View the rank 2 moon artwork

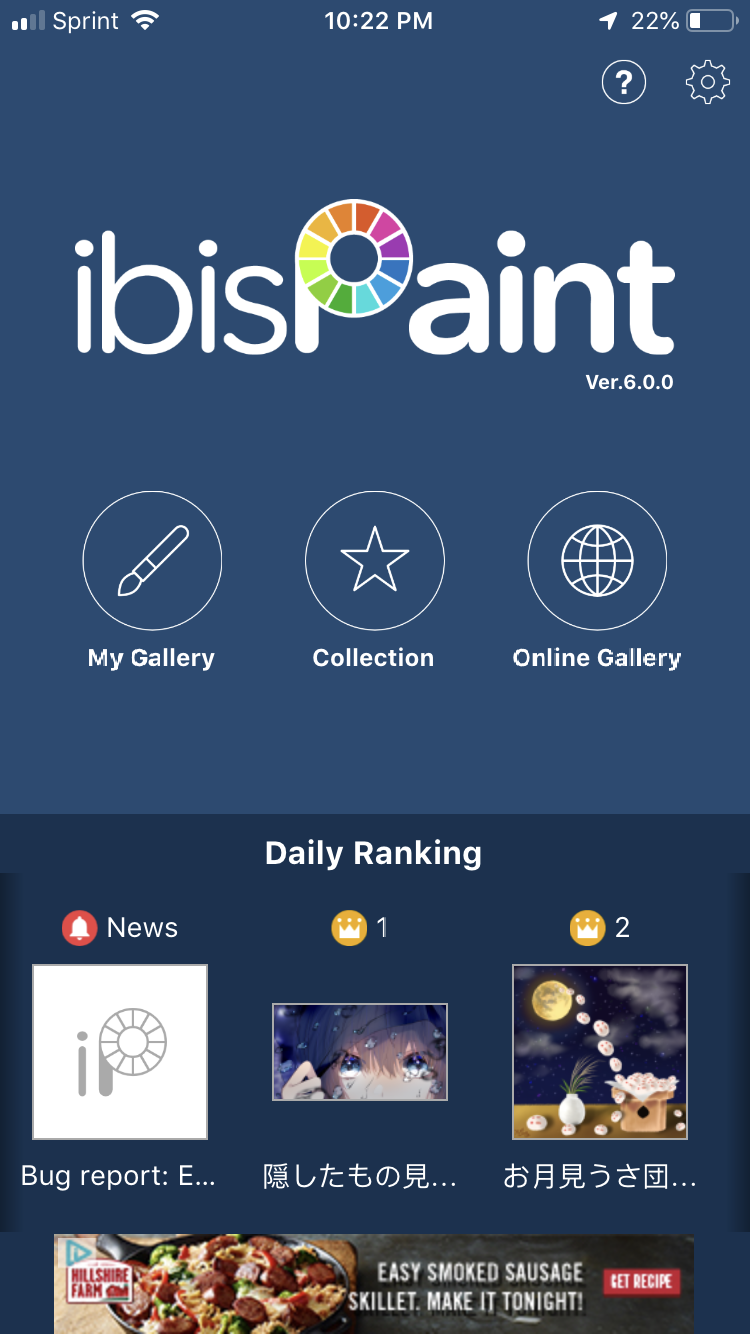pos(600,1051)
